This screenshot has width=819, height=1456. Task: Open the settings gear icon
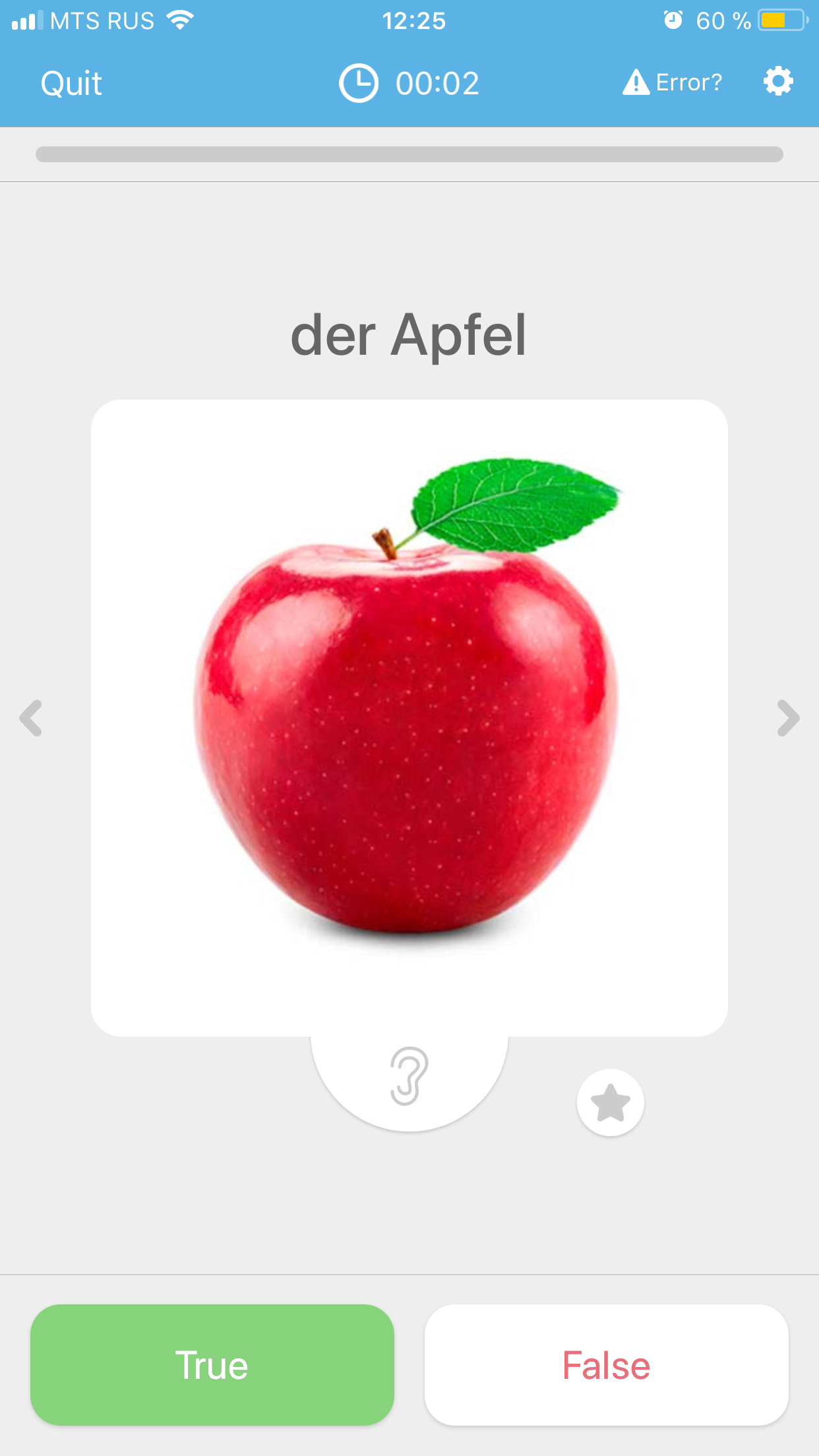pos(778,81)
